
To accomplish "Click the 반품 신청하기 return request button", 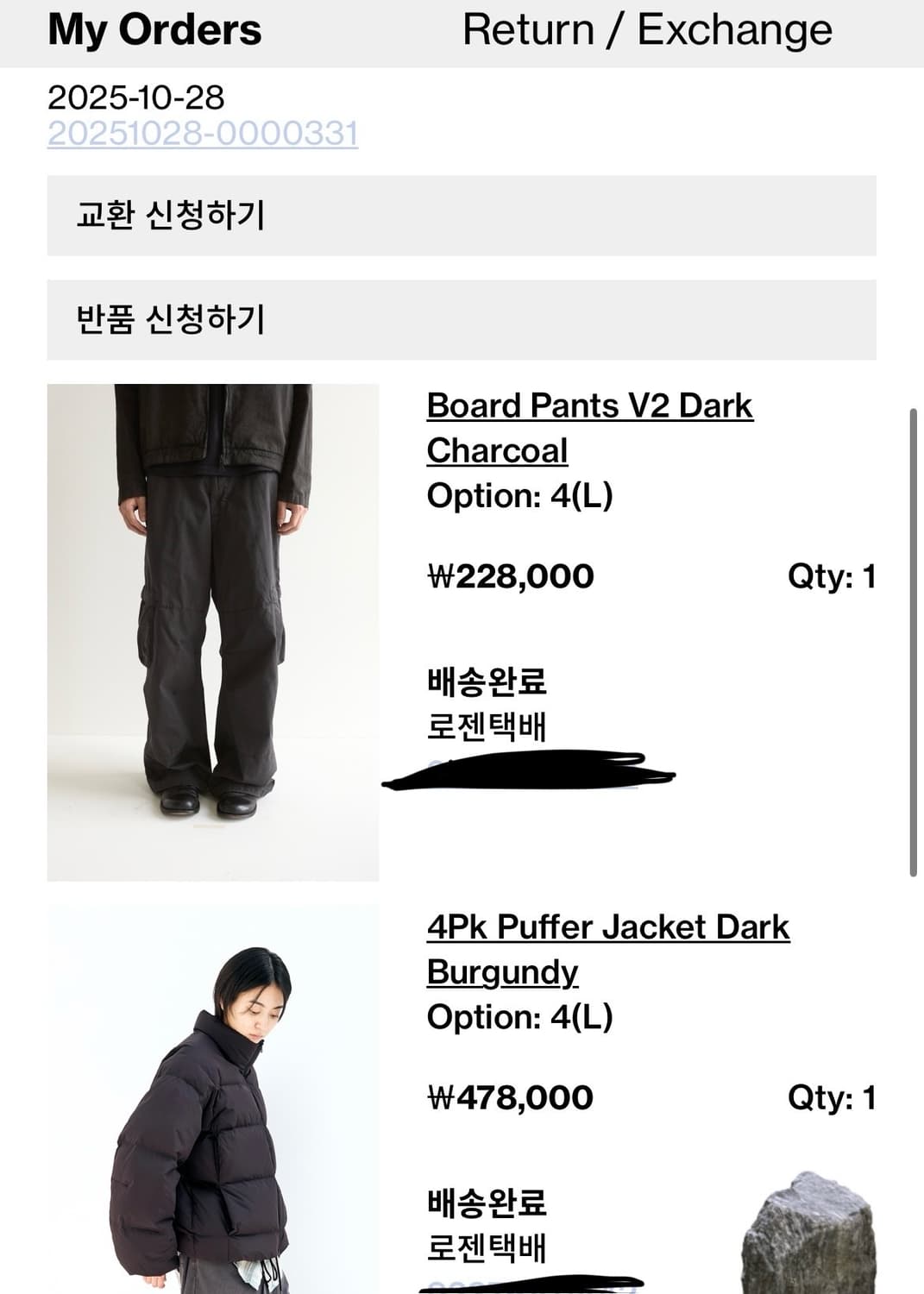I will [x=462, y=319].
